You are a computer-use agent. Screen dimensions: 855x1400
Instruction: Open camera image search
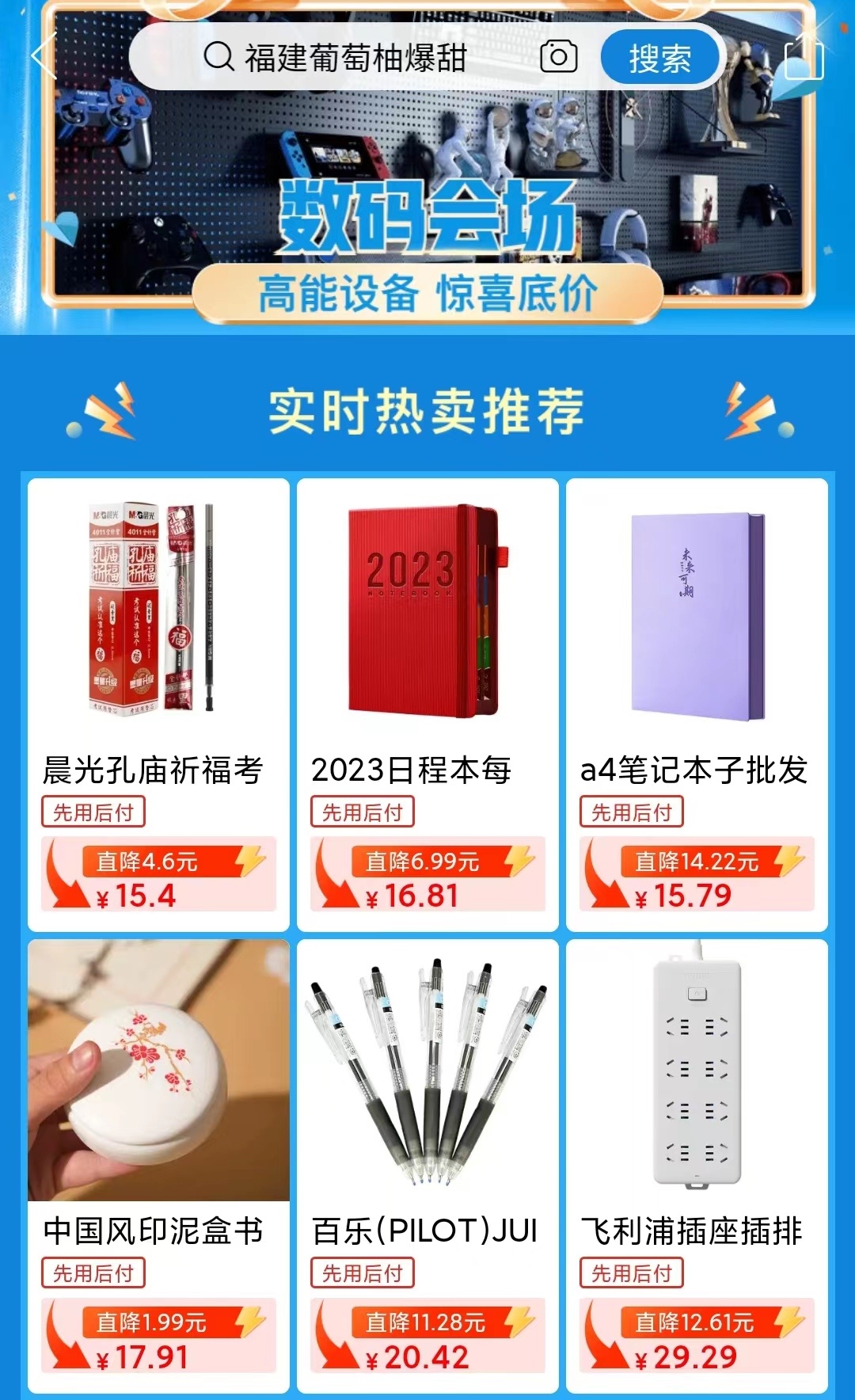558,57
